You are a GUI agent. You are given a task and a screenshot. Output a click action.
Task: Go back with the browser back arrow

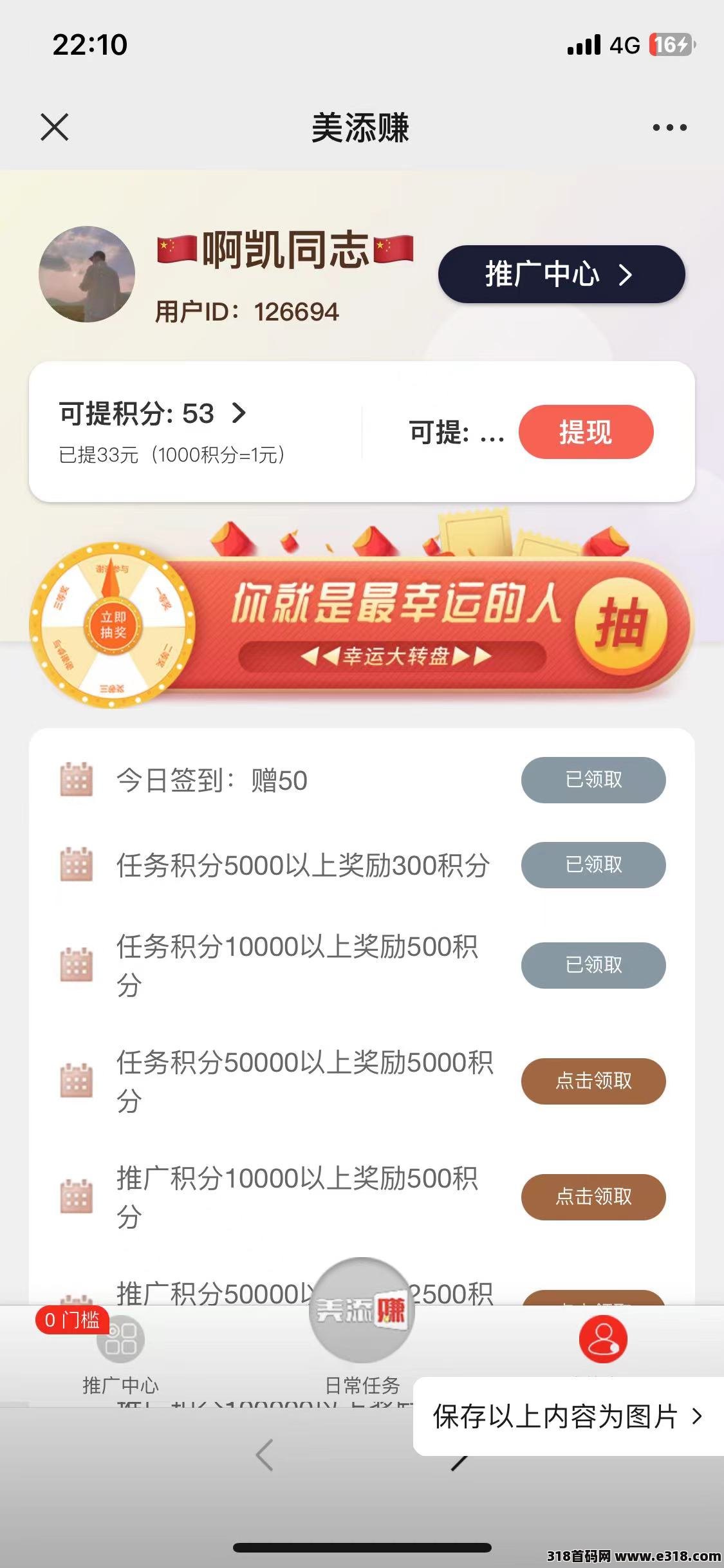coord(265,1455)
